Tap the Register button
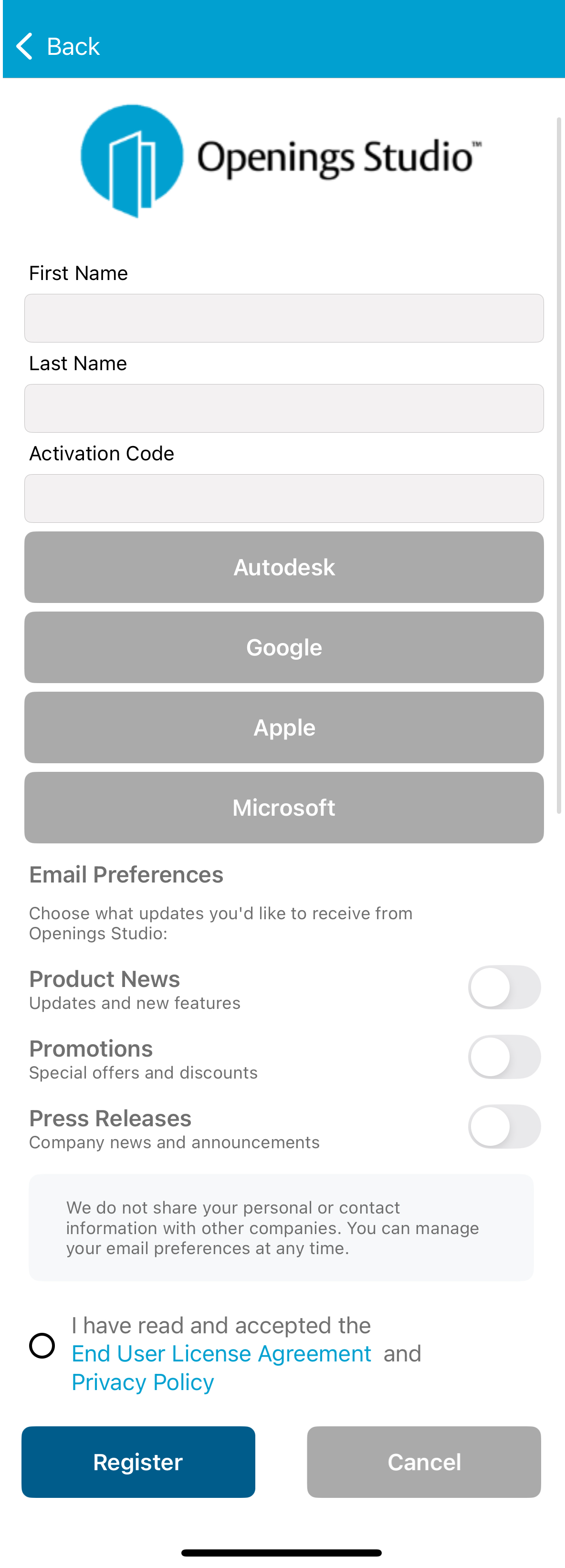The width and height of the screenshot is (565, 1568). click(138, 1462)
